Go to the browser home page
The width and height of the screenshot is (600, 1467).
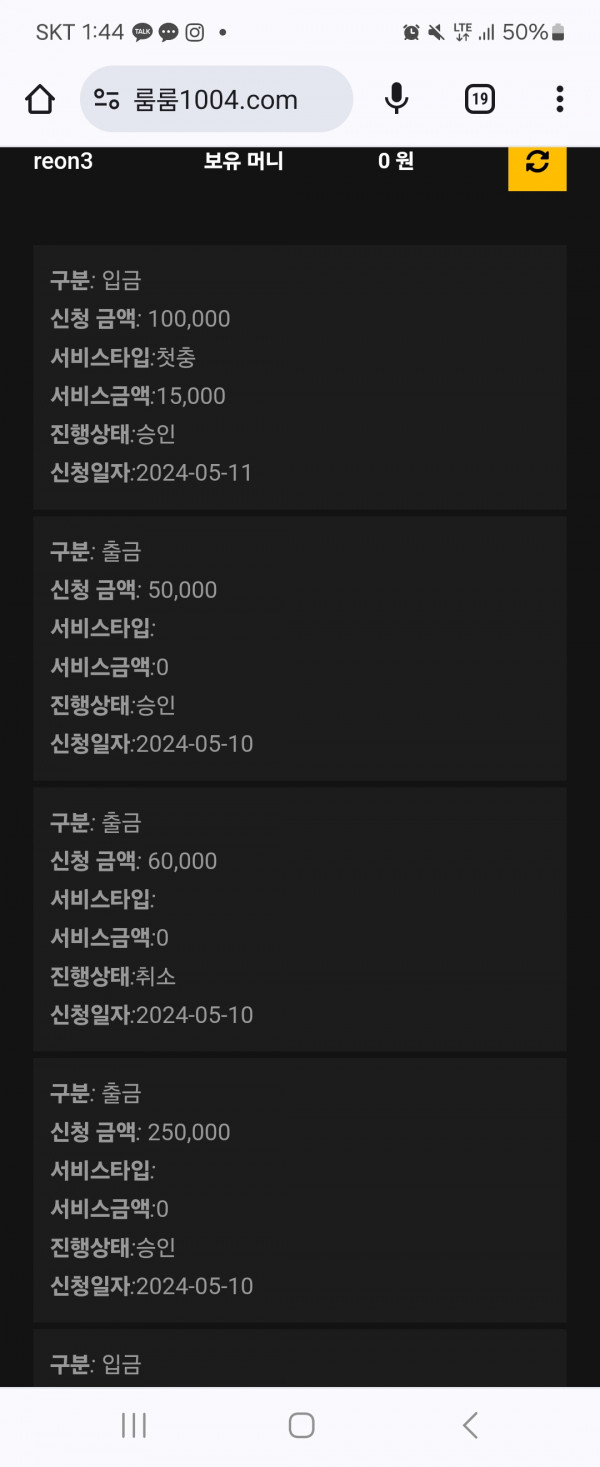tap(40, 99)
